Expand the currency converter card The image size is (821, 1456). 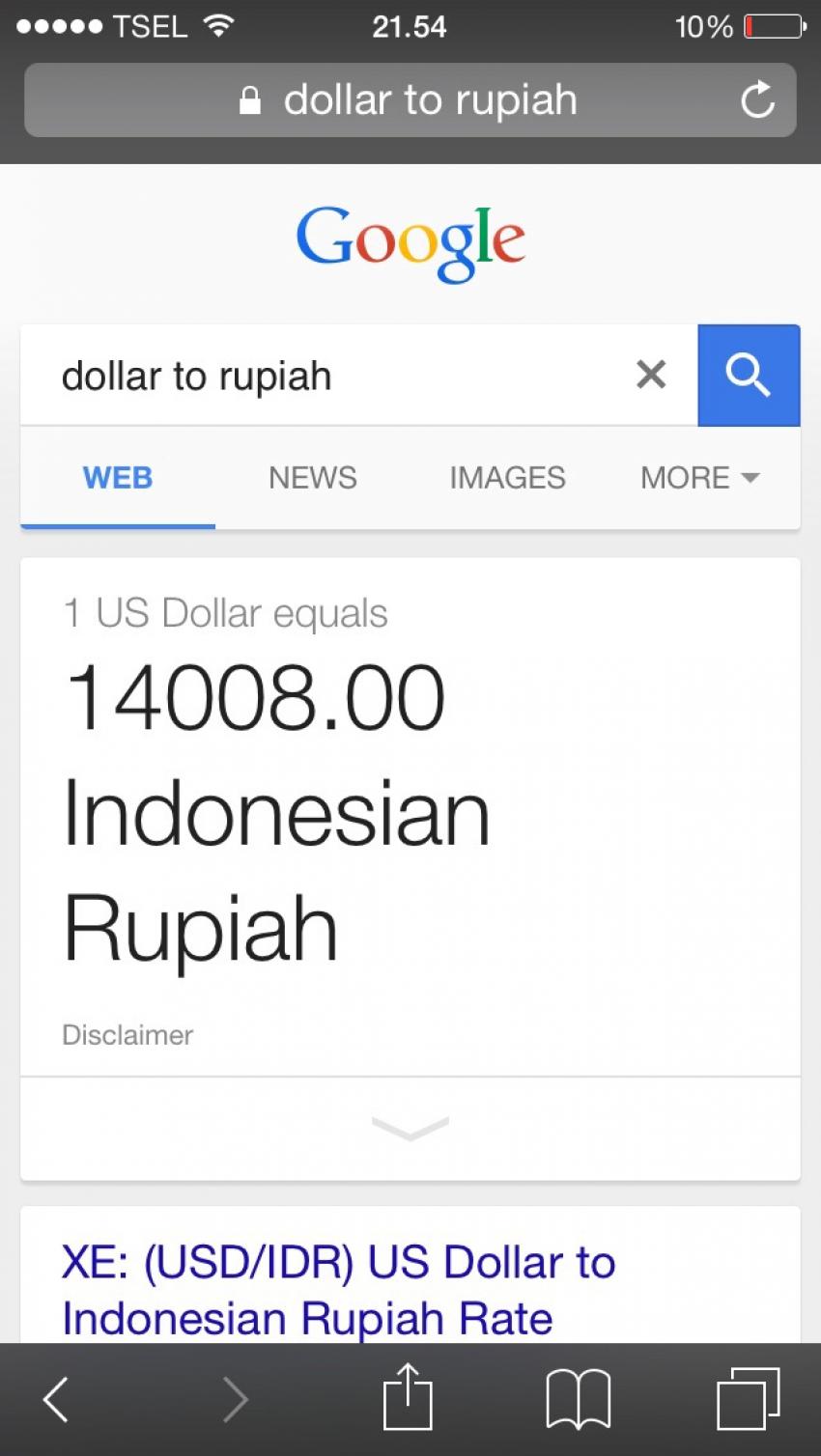point(410,1128)
